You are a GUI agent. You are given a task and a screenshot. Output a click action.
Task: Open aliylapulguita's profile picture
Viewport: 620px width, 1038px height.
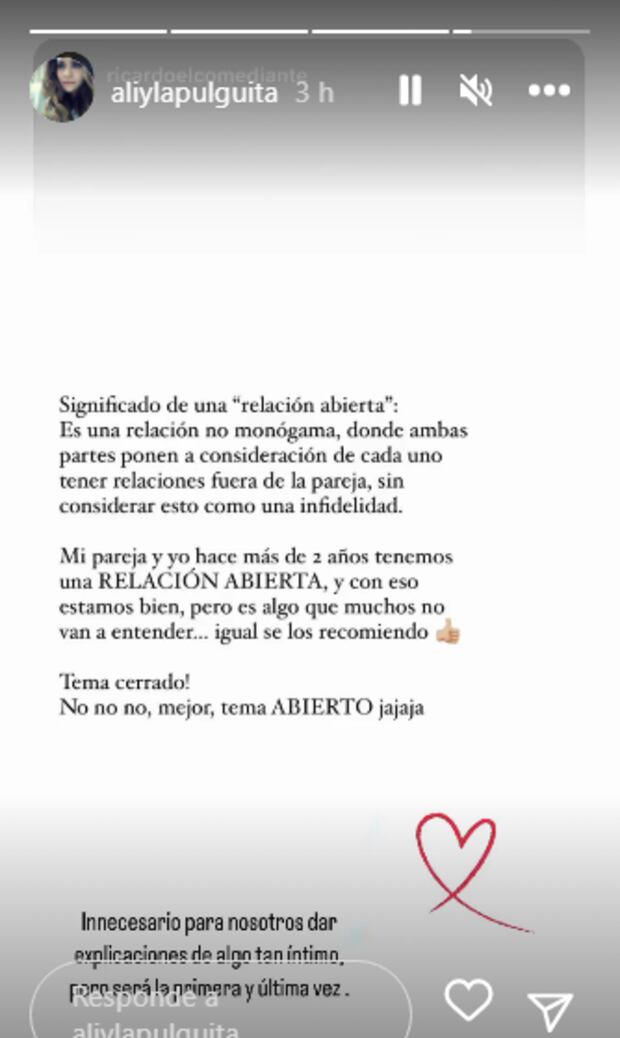(x=62, y=88)
